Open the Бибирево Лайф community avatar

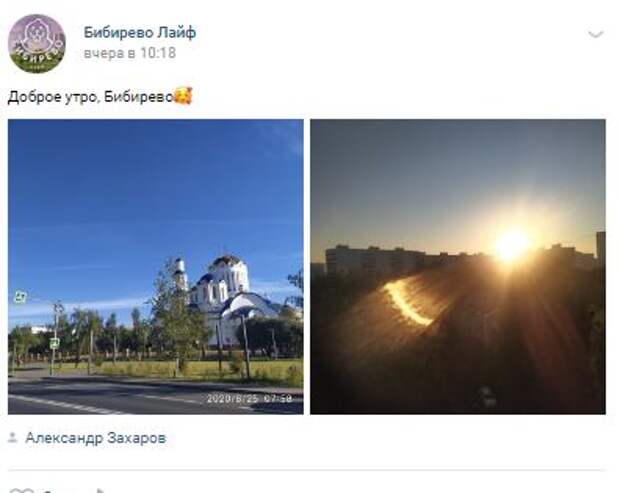[37, 43]
